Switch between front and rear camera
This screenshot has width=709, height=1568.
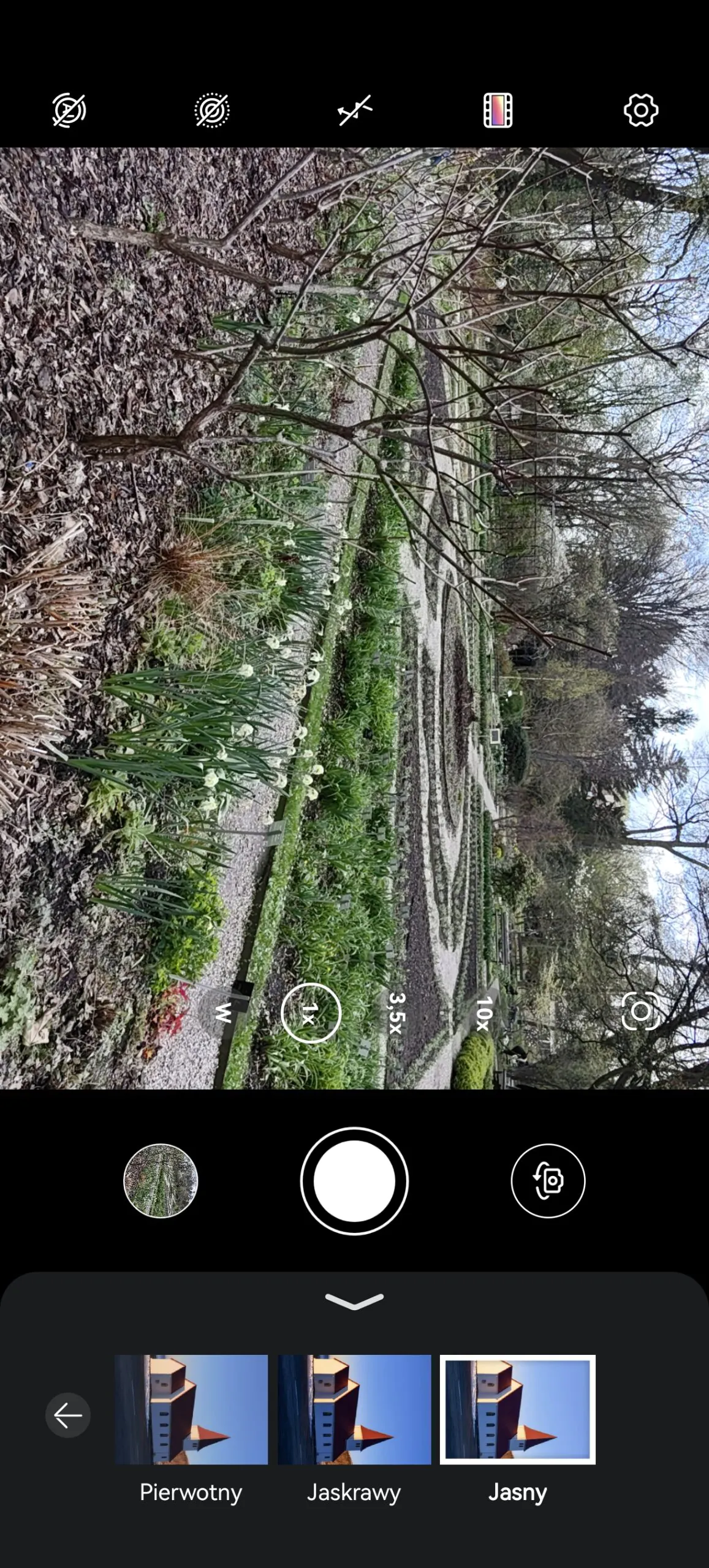coord(548,1180)
